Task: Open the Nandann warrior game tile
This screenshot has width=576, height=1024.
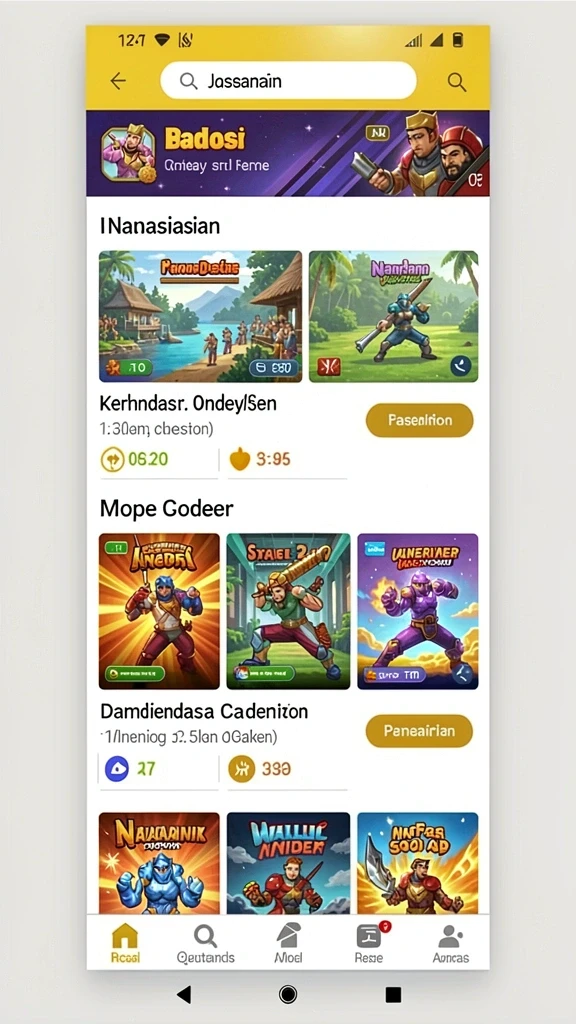Action: (393, 316)
